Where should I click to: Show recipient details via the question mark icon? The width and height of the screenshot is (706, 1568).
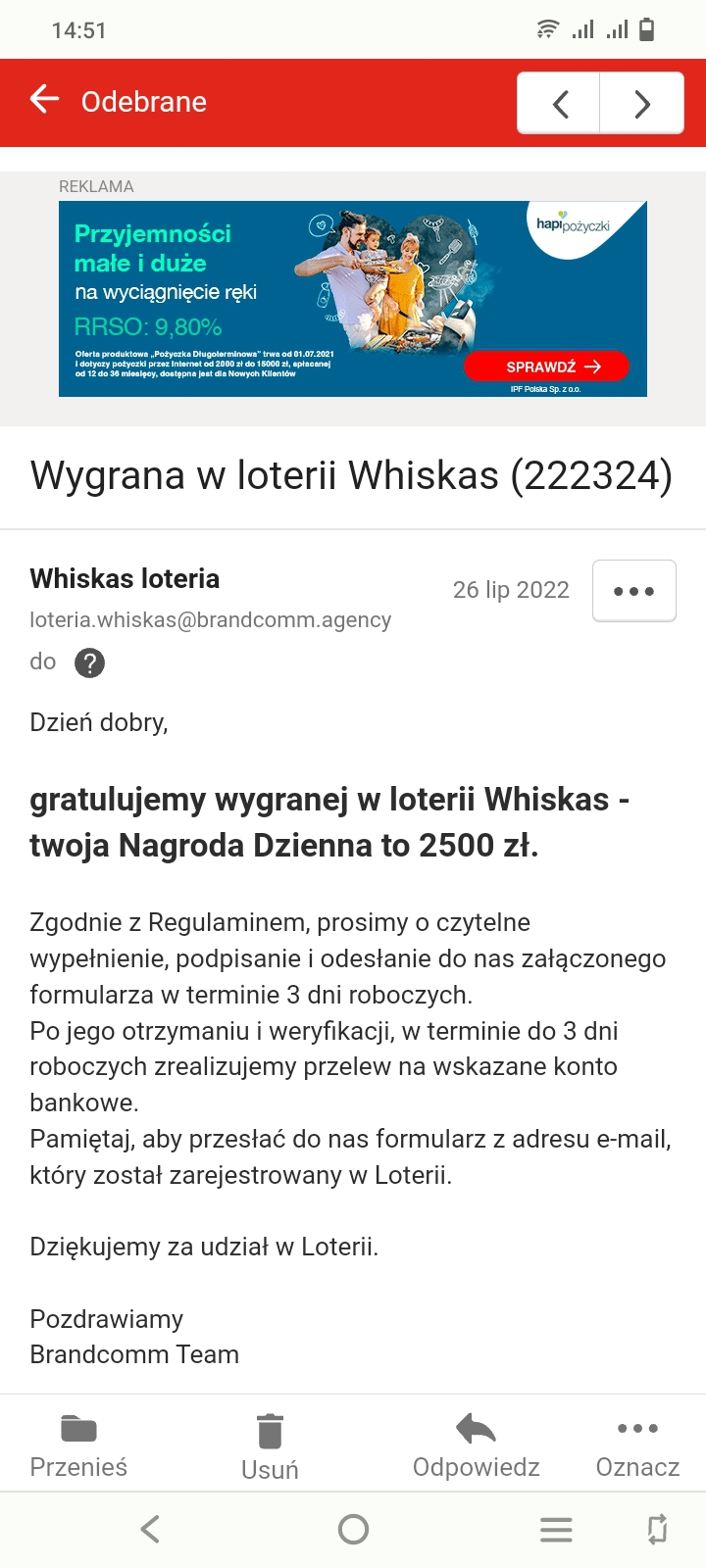89,663
